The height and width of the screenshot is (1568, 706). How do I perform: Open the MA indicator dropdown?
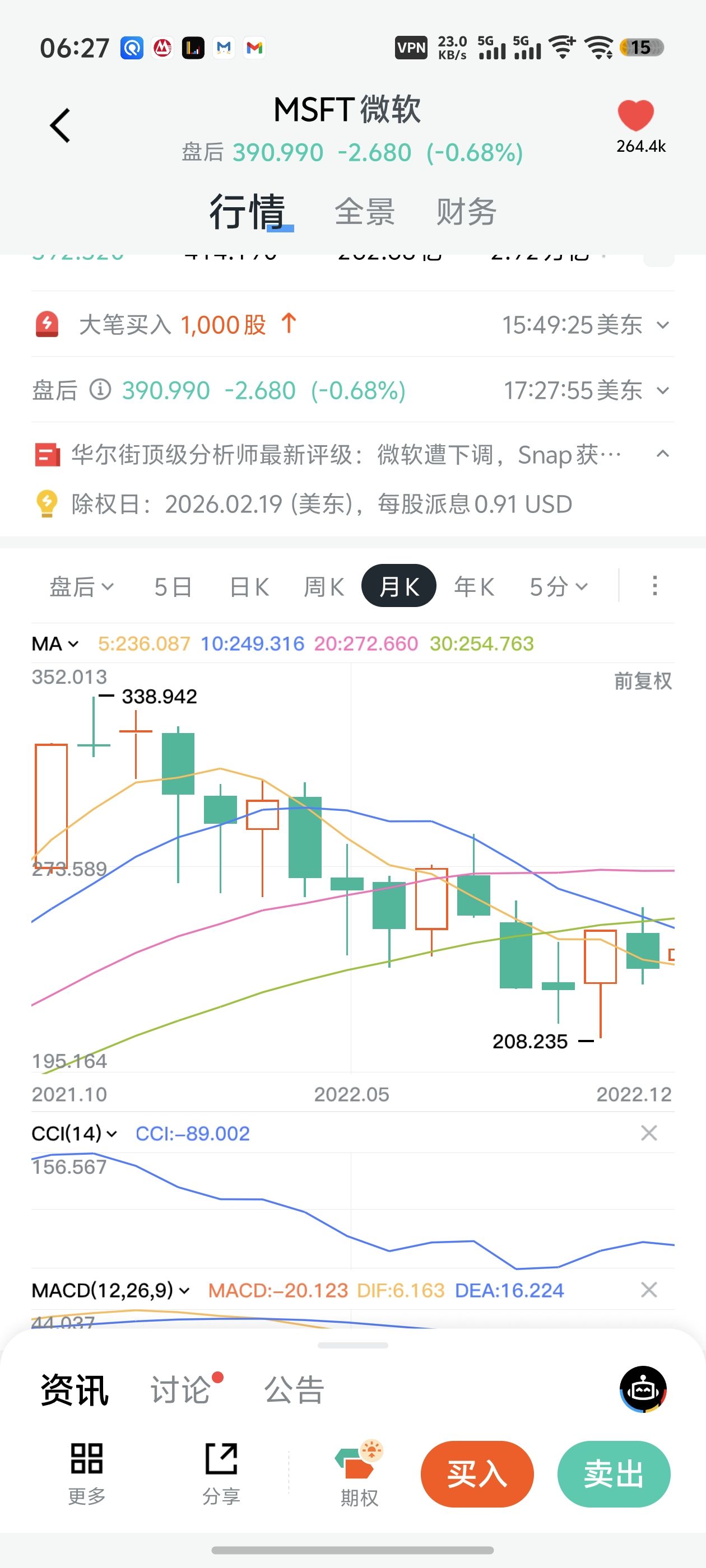point(55,643)
